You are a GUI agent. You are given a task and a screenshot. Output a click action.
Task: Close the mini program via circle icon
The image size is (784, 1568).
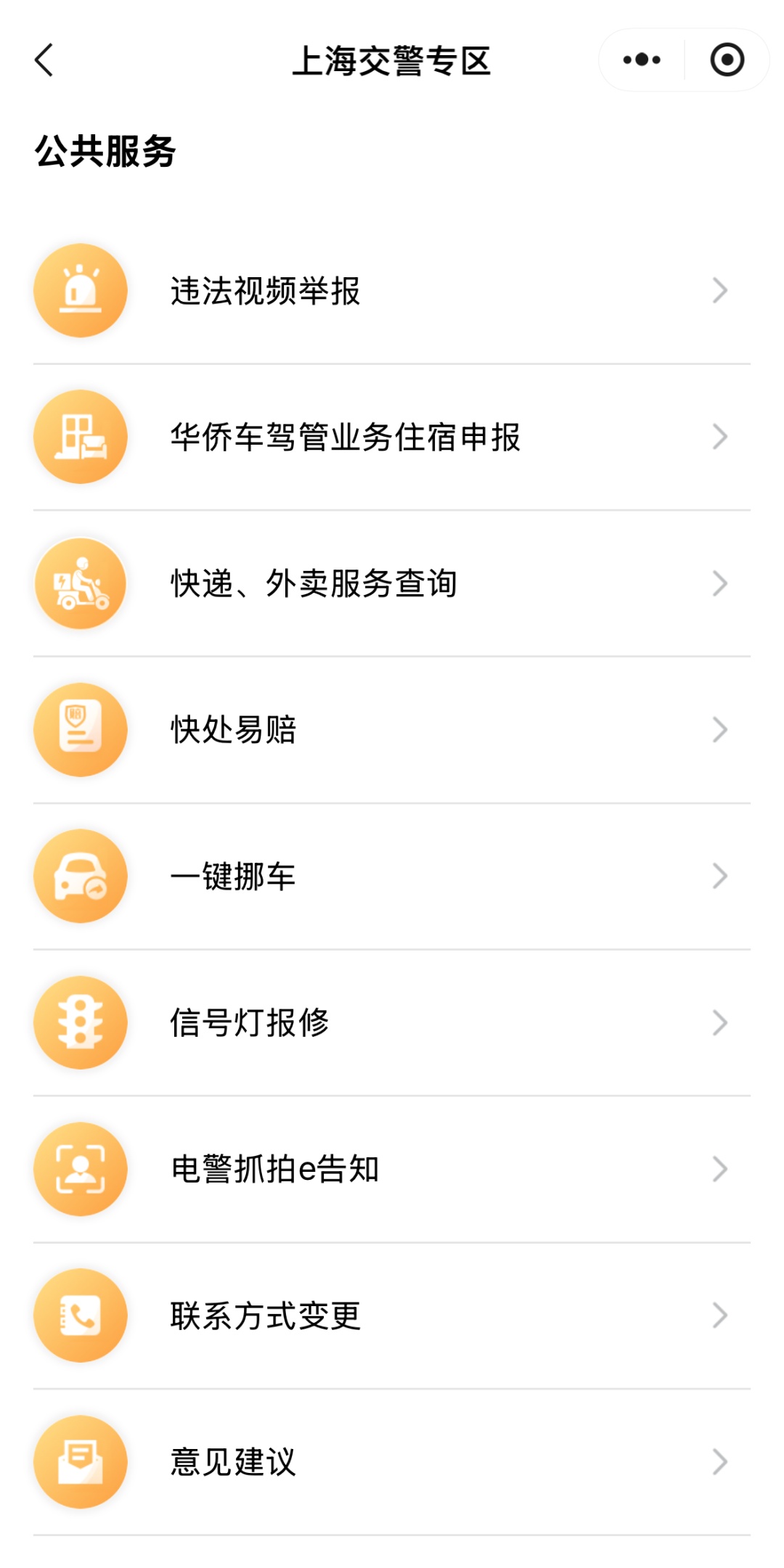coord(727,60)
